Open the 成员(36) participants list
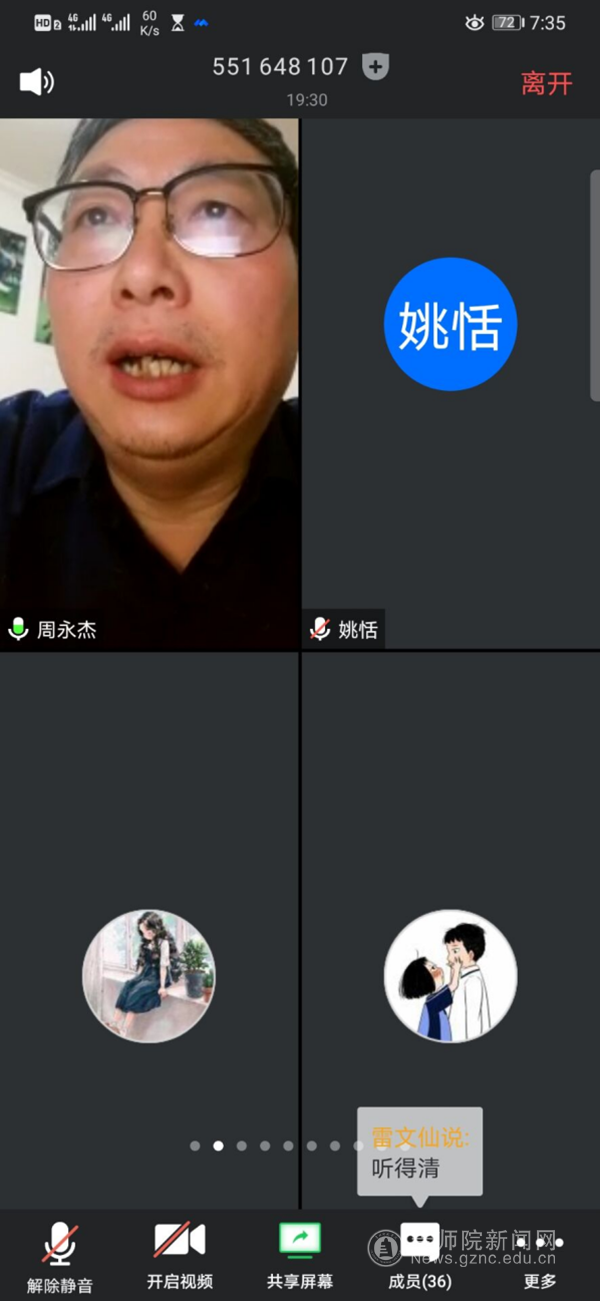Image resolution: width=600 pixels, height=1301 pixels. click(420, 1255)
